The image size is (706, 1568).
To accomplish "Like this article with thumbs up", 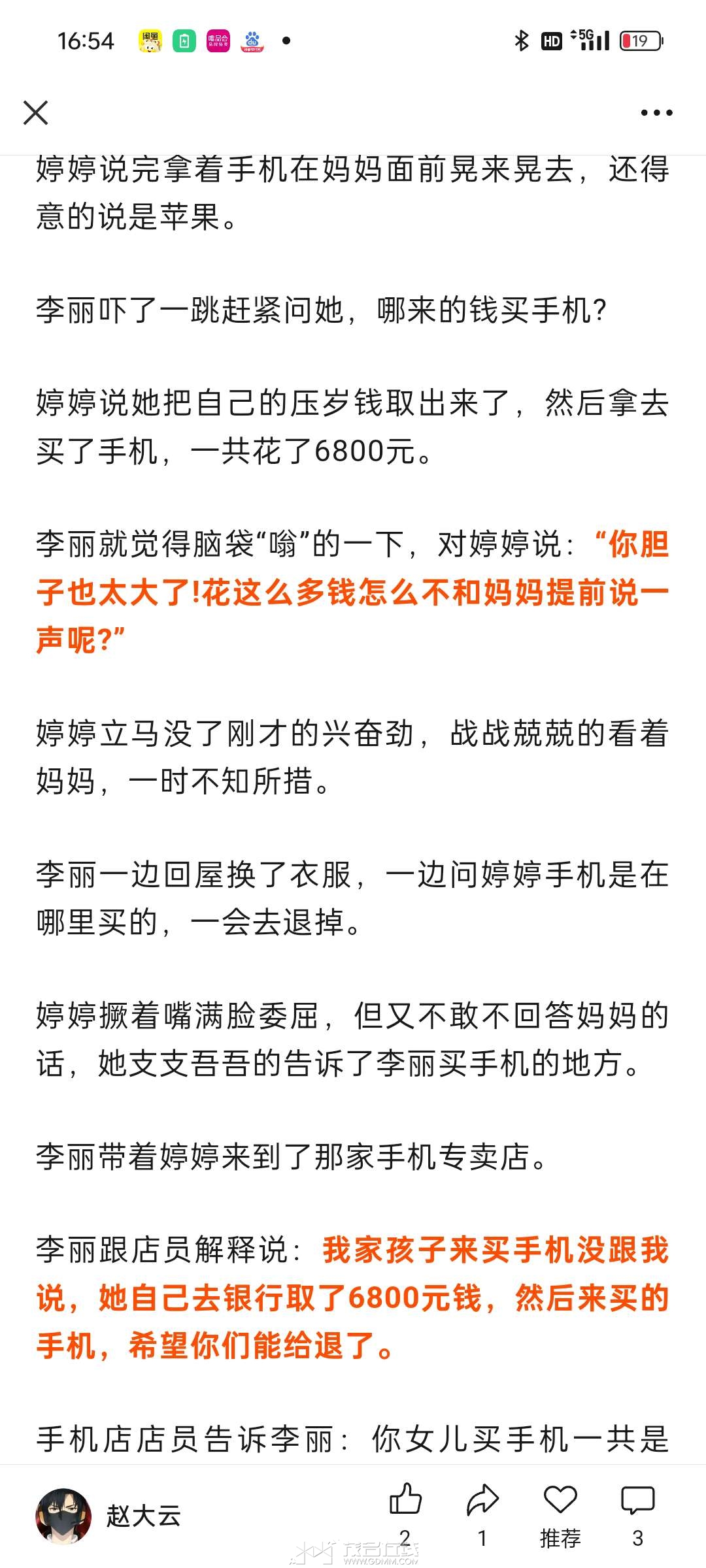I will (405, 1499).
